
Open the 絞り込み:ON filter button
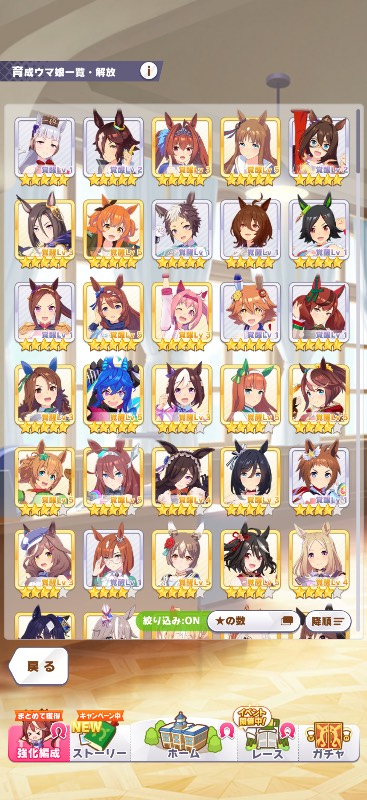174,621
